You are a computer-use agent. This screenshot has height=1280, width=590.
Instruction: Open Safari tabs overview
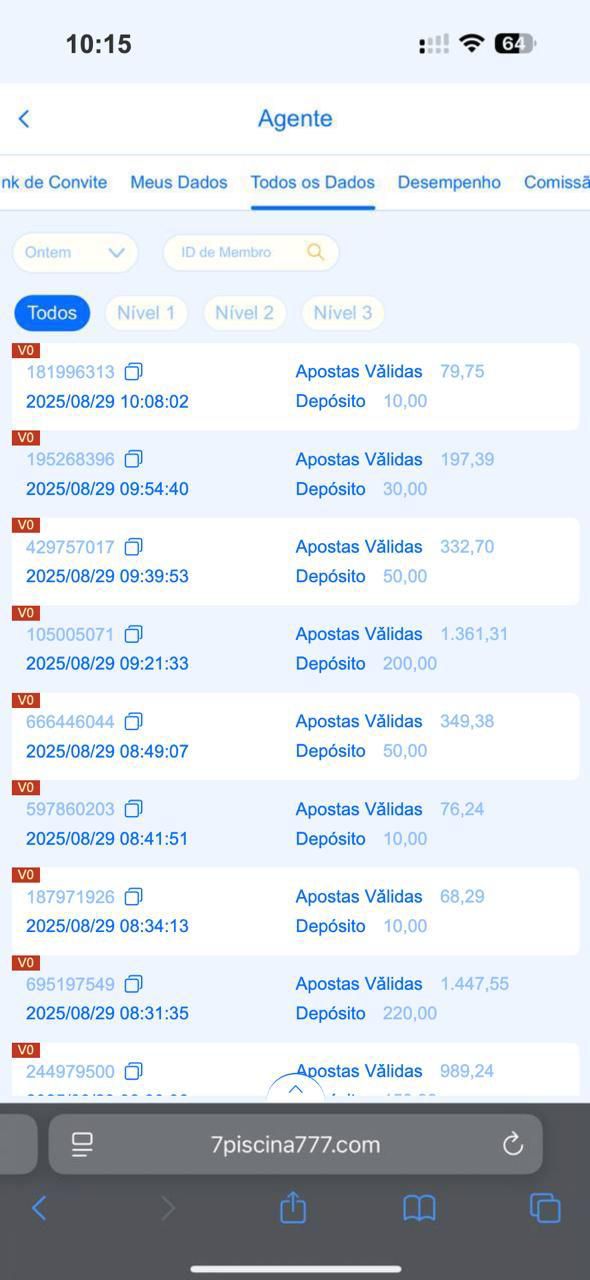[x=545, y=1208]
